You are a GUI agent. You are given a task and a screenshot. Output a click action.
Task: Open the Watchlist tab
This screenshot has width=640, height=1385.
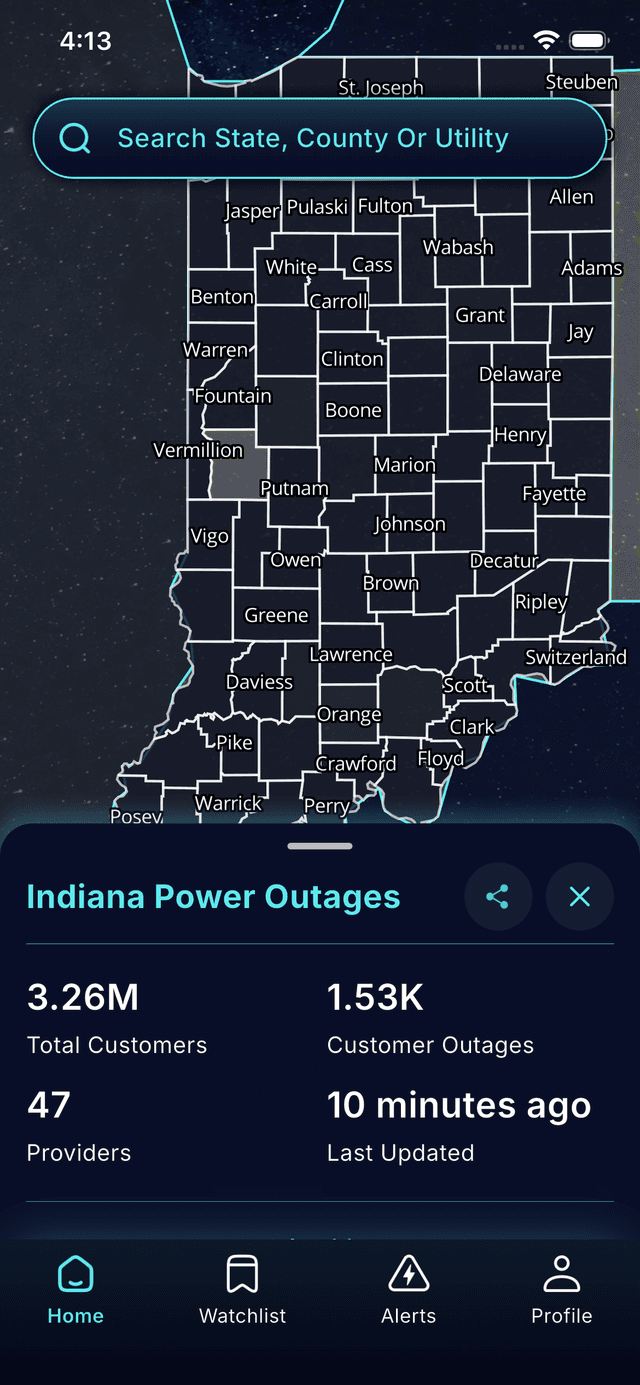(242, 1289)
